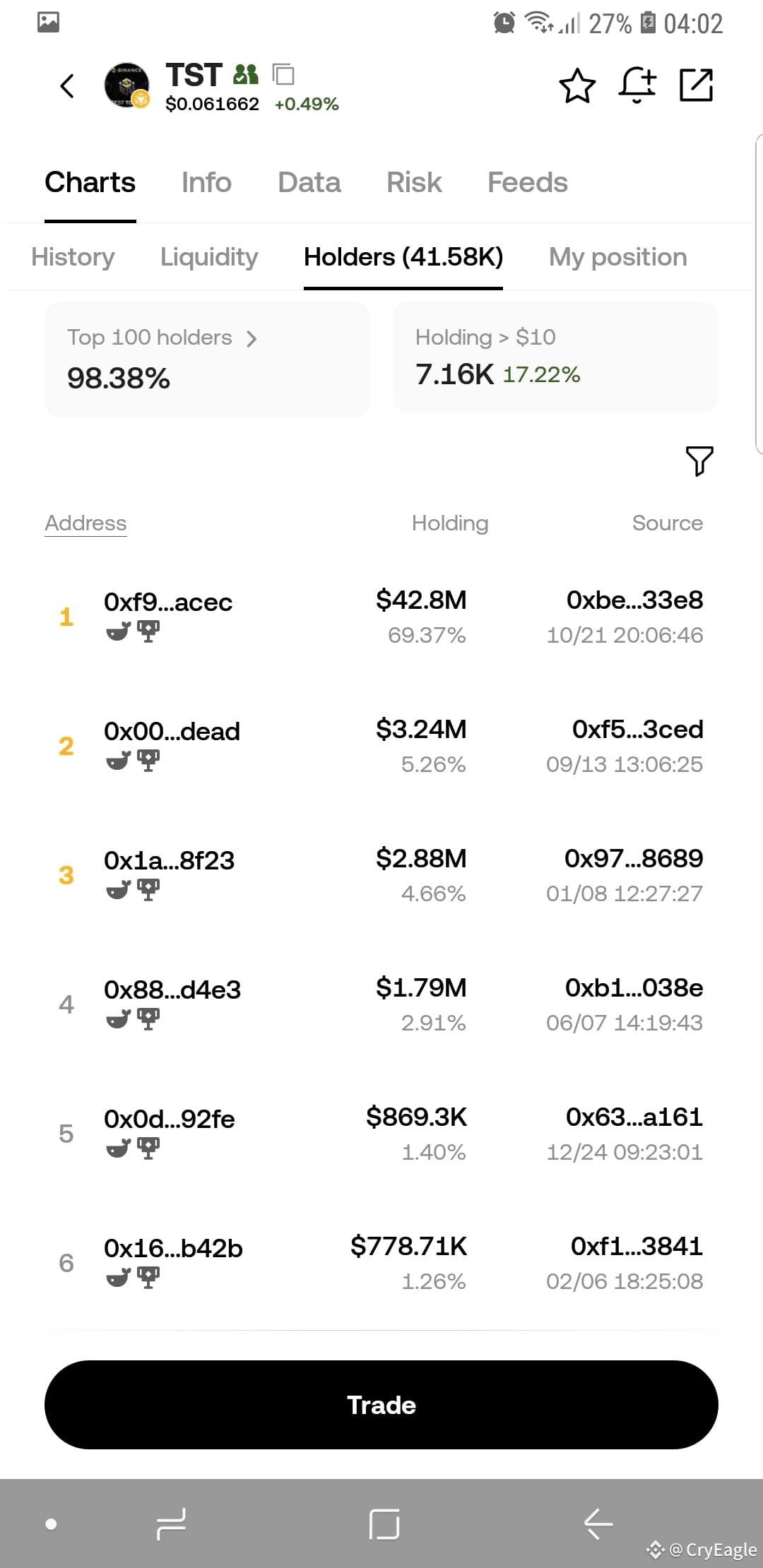Tap the favorite star icon
The image size is (763, 1568).
click(577, 86)
